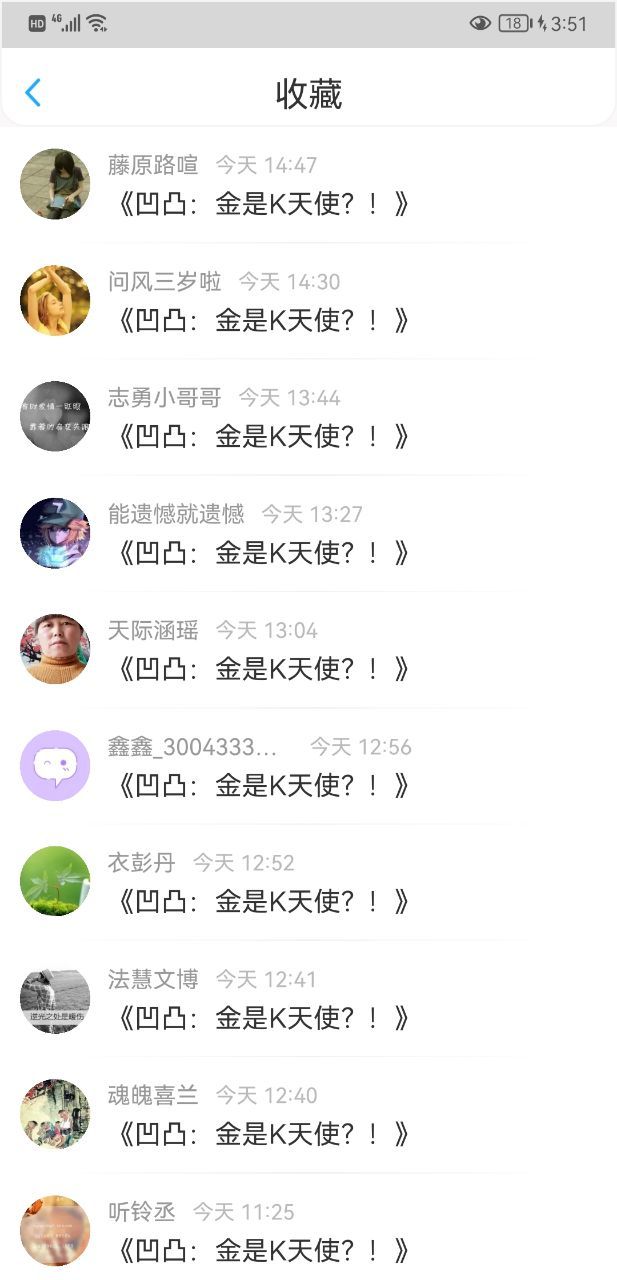Open the entry from 魂魄喜兰

coord(308,1113)
